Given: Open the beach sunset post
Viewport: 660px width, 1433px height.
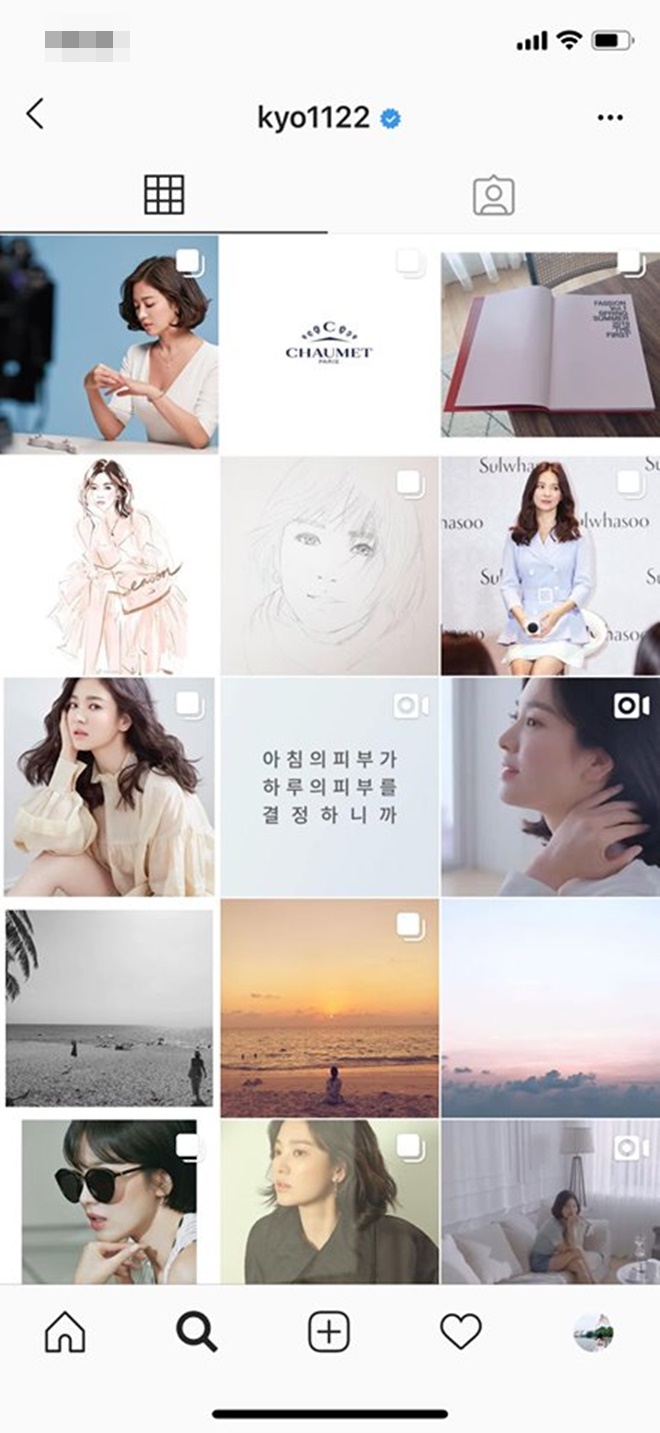Looking at the screenshot, I should 329,1007.
